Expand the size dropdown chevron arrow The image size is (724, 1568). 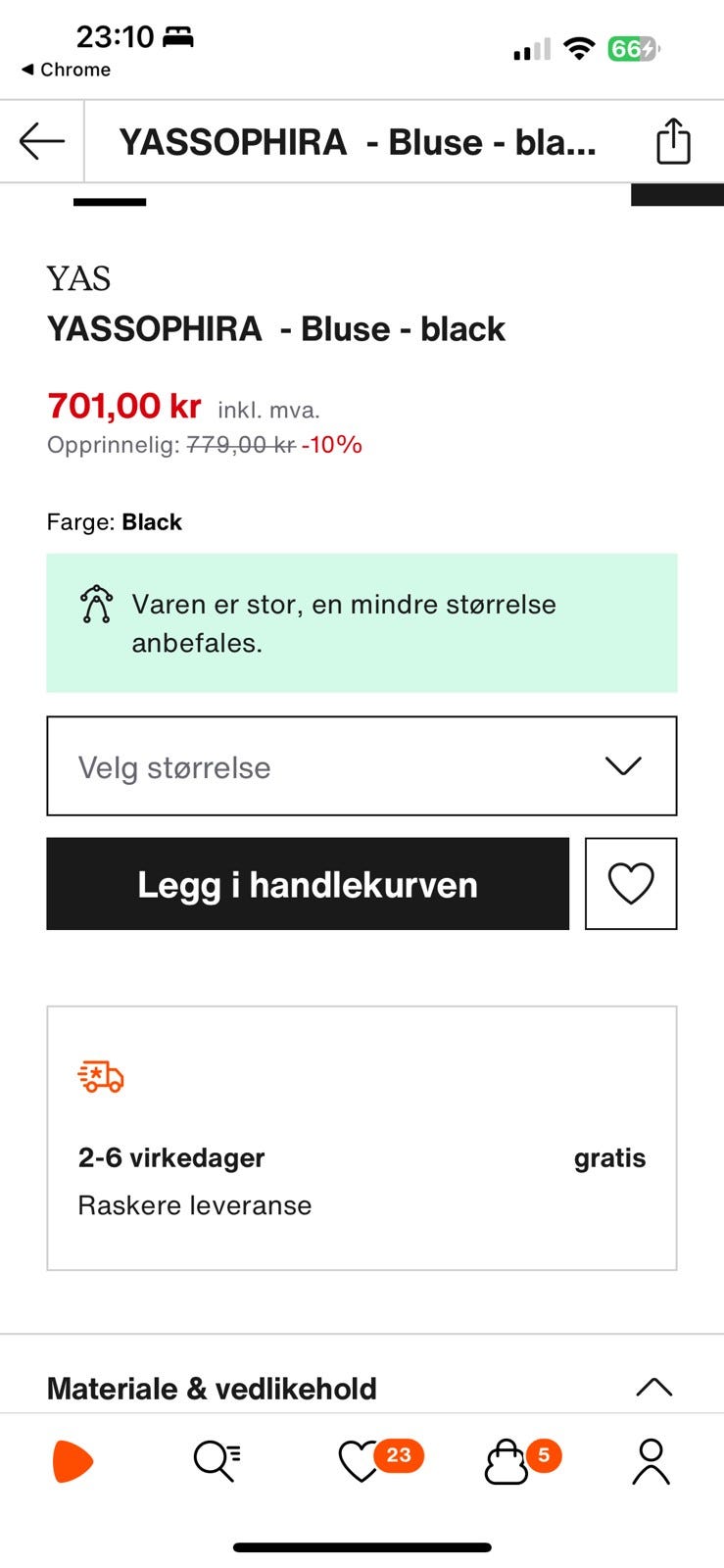pyautogui.click(x=624, y=766)
